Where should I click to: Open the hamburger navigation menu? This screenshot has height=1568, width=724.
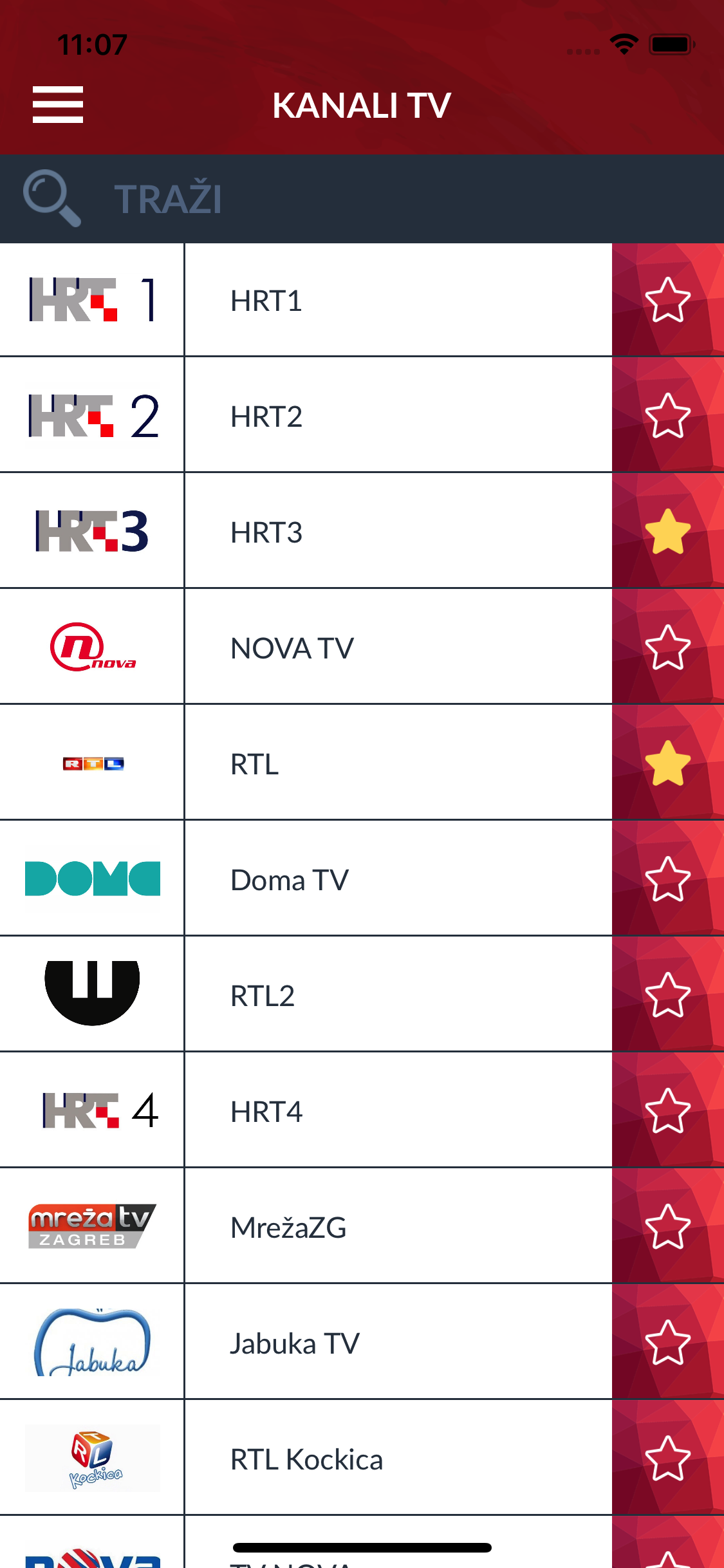click(x=57, y=104)
